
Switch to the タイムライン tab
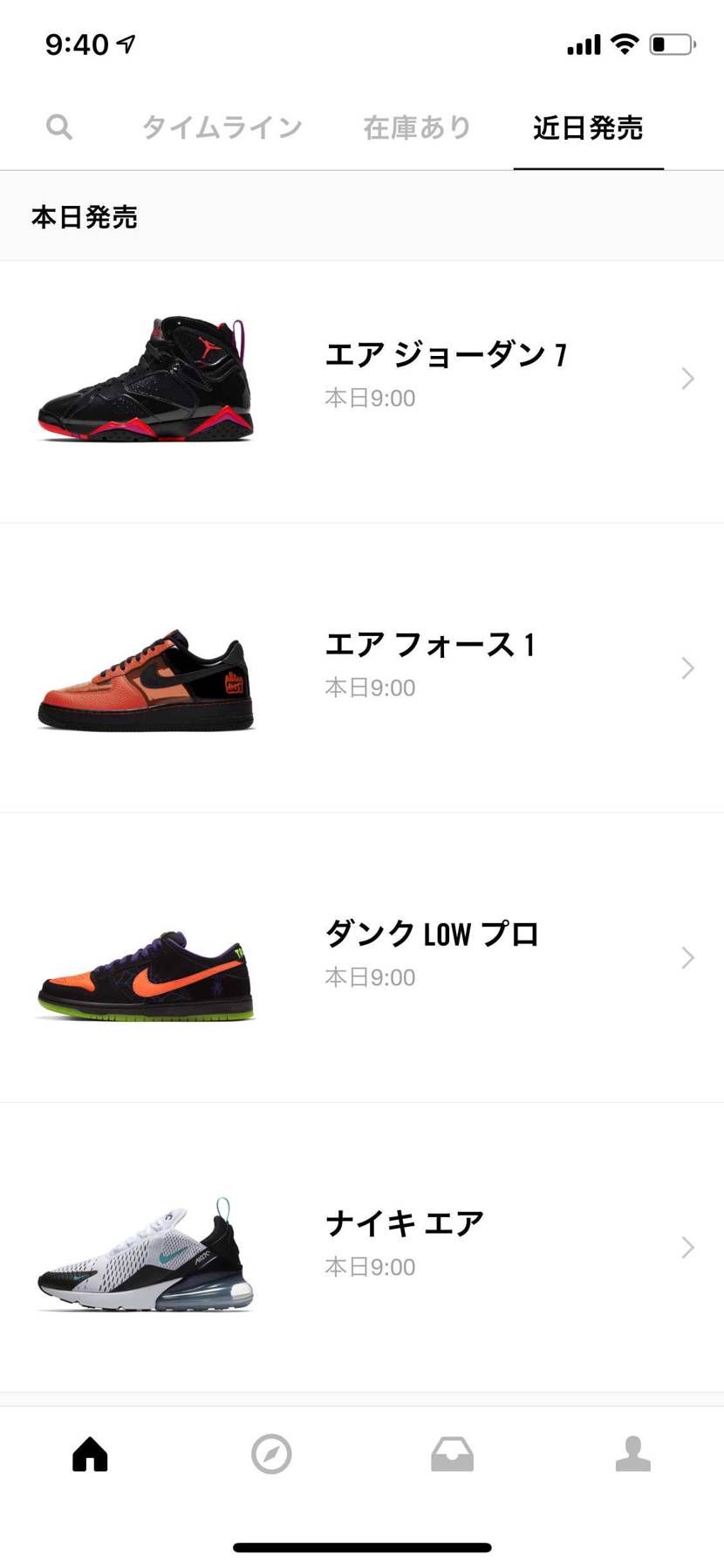coord(222,127)
